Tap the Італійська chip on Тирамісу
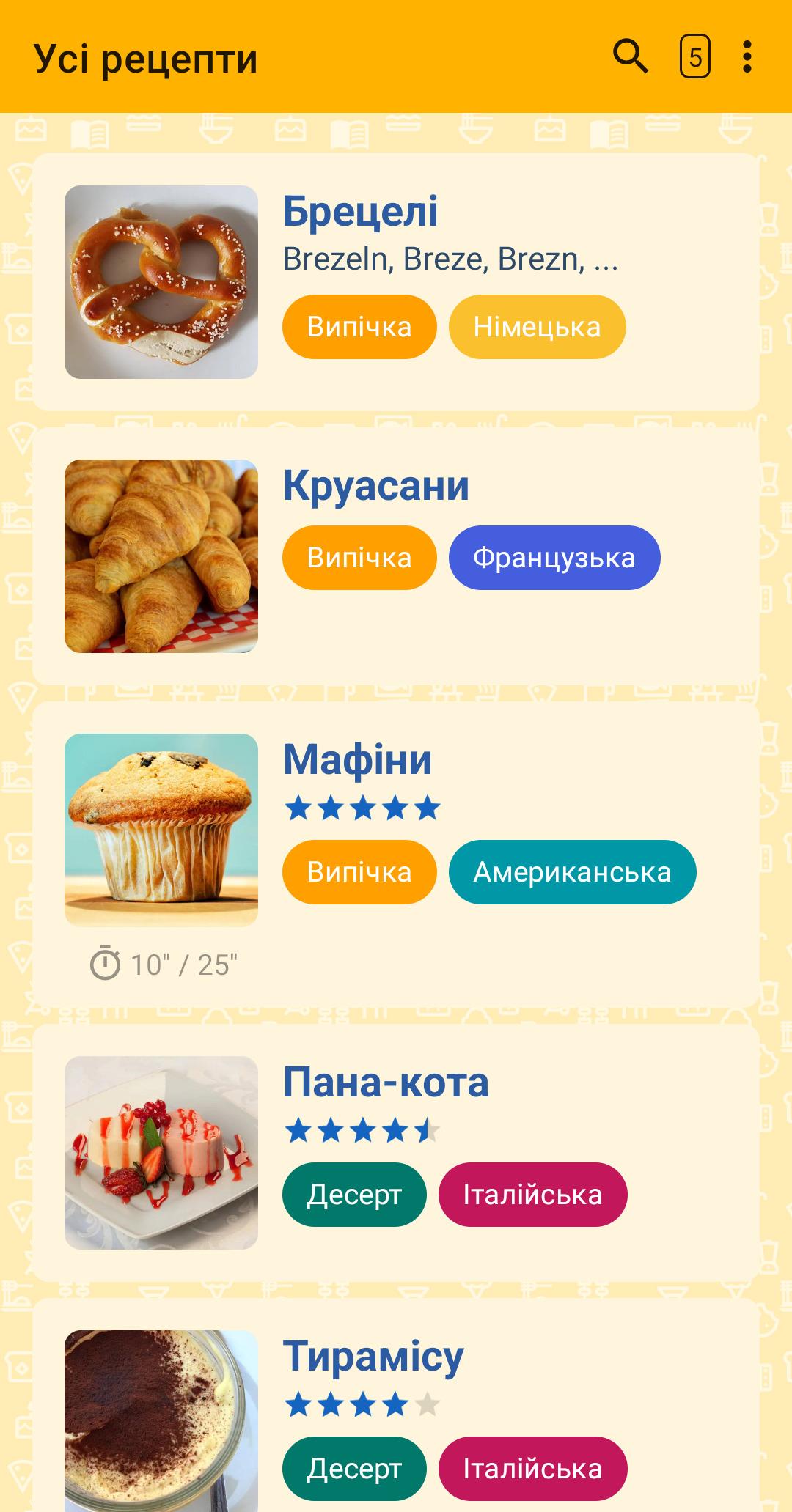The image size is (792, 1512). click(532, 1469)
